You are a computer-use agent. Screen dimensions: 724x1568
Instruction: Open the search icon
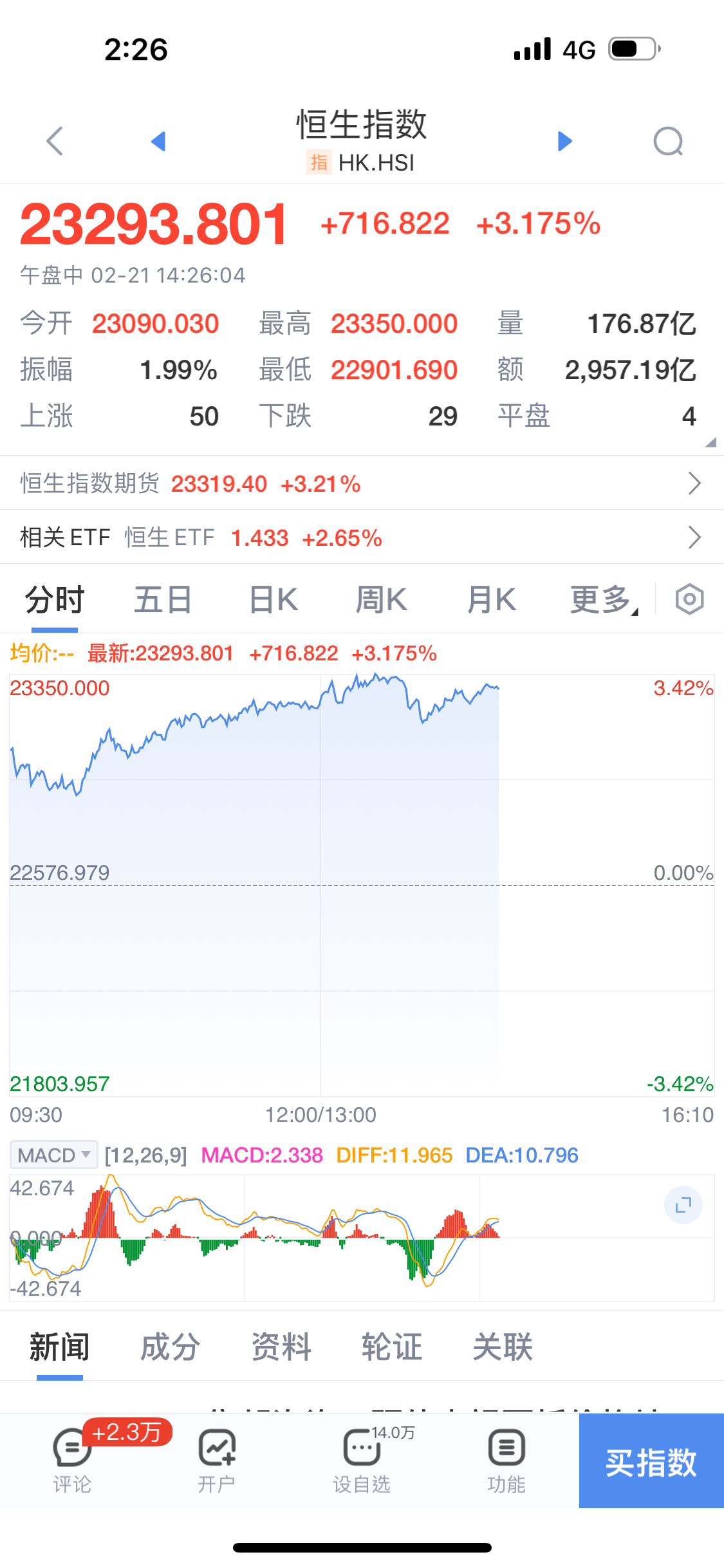click(668, 141)
